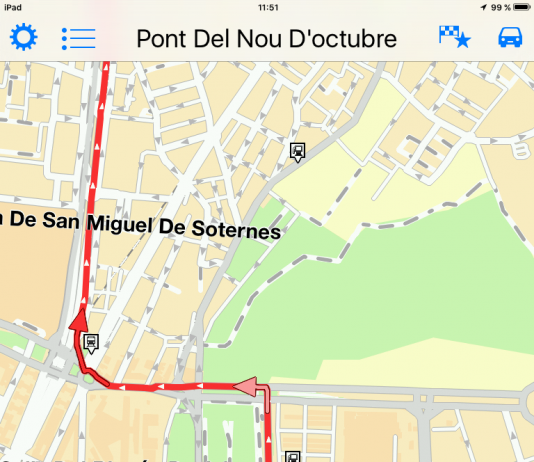Image resolution: width=534 pixels, height=462 pixels.
Task: Open favorite destinations flag icon
Action: point(455,37)
